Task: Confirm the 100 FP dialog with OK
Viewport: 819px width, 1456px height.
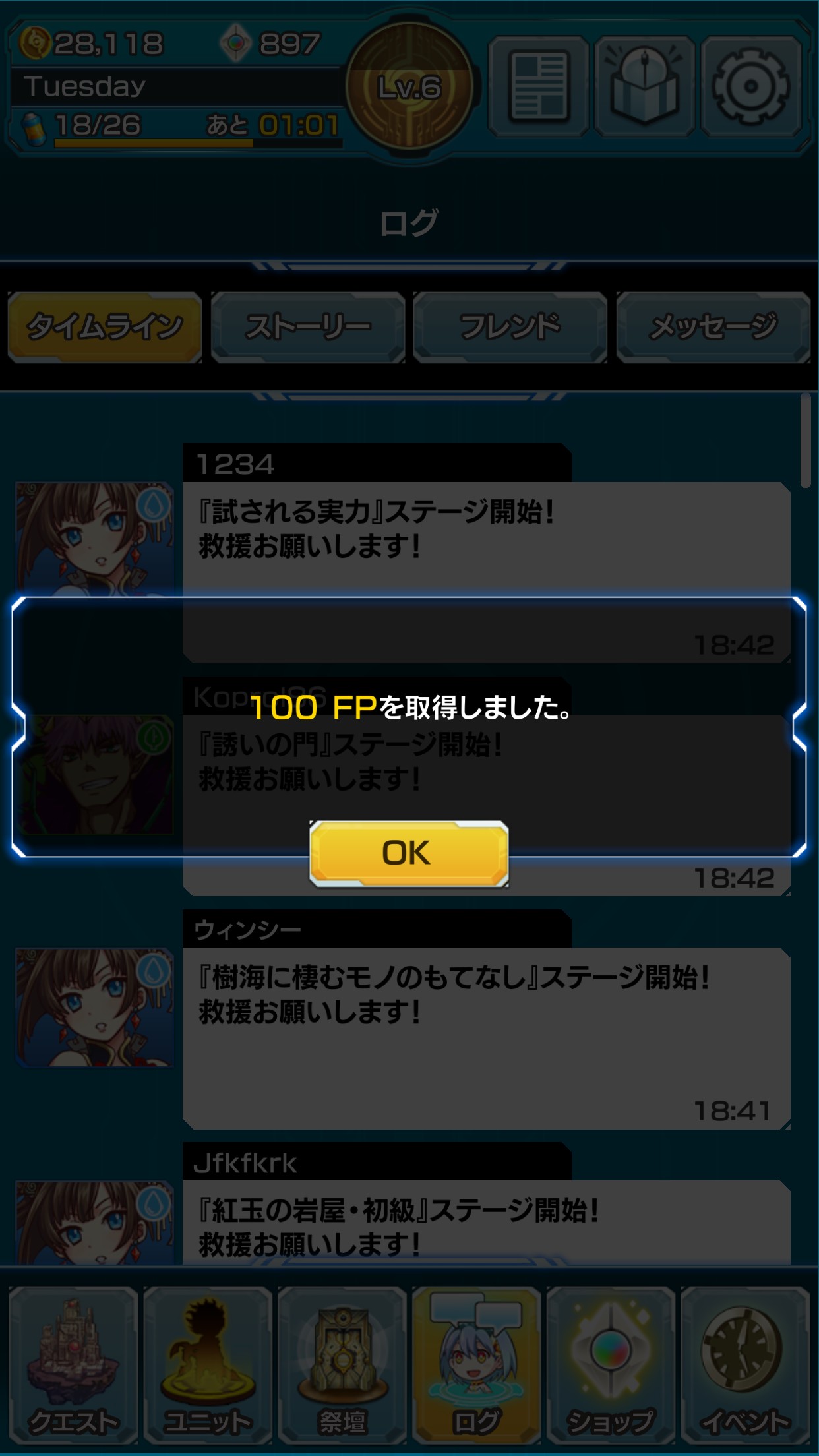Action: (409, 853)
